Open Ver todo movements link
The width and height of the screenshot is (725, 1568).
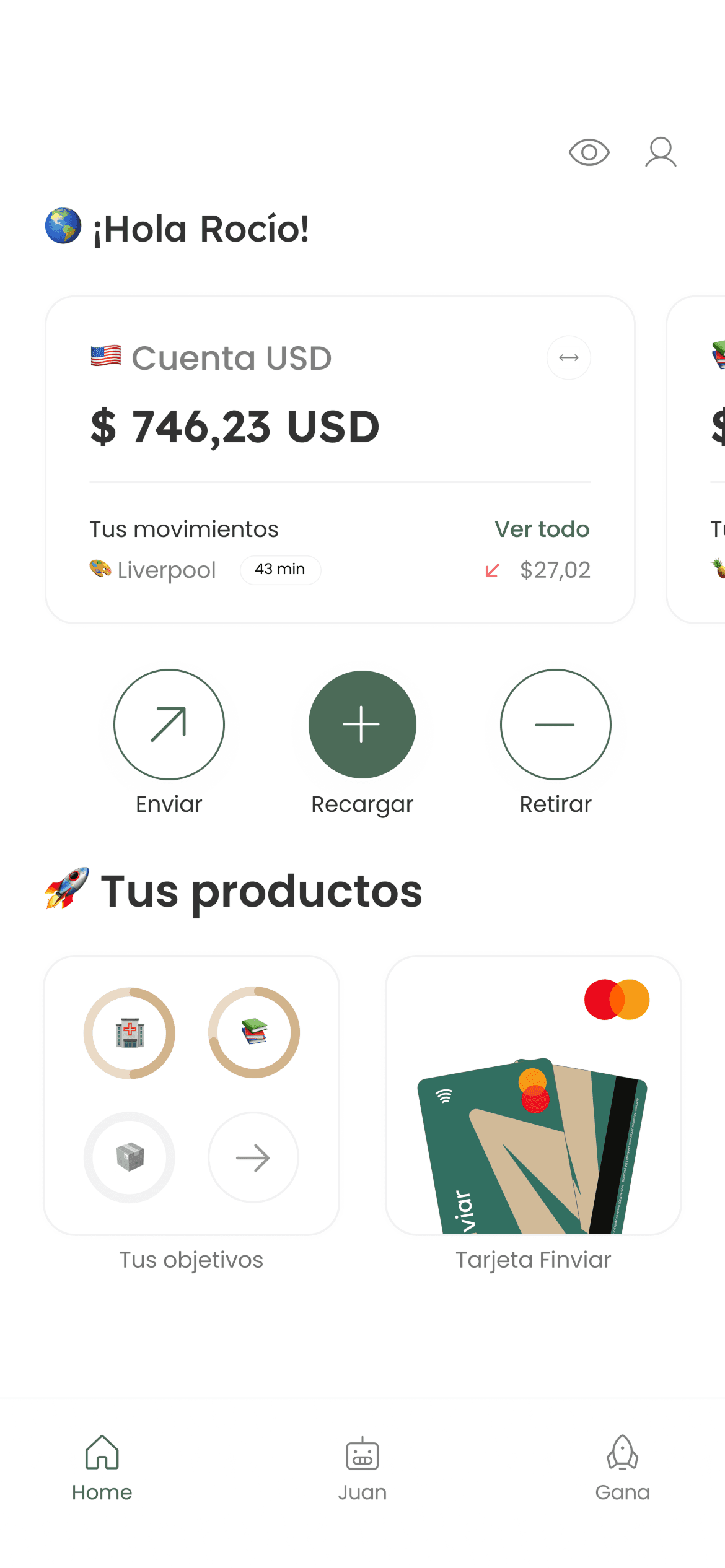[542, 529]
